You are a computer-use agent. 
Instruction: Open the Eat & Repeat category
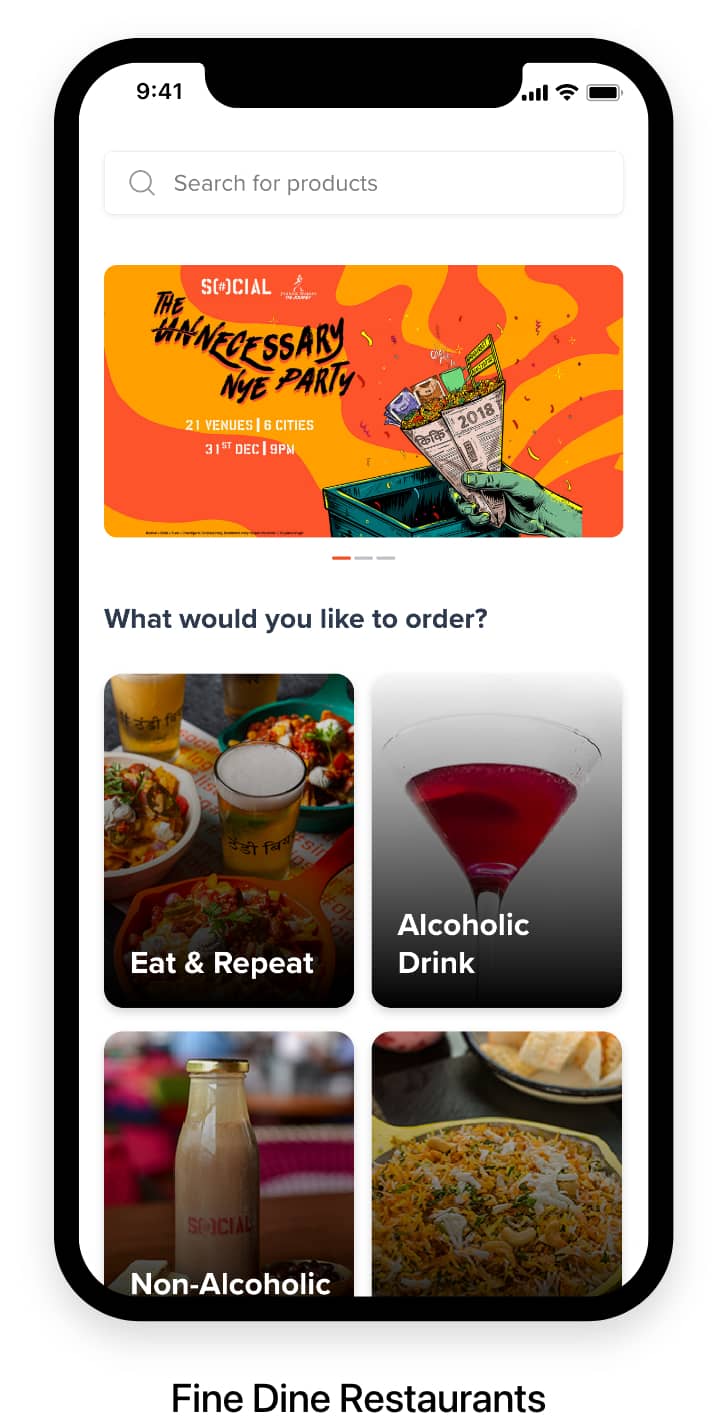point(229,840)
